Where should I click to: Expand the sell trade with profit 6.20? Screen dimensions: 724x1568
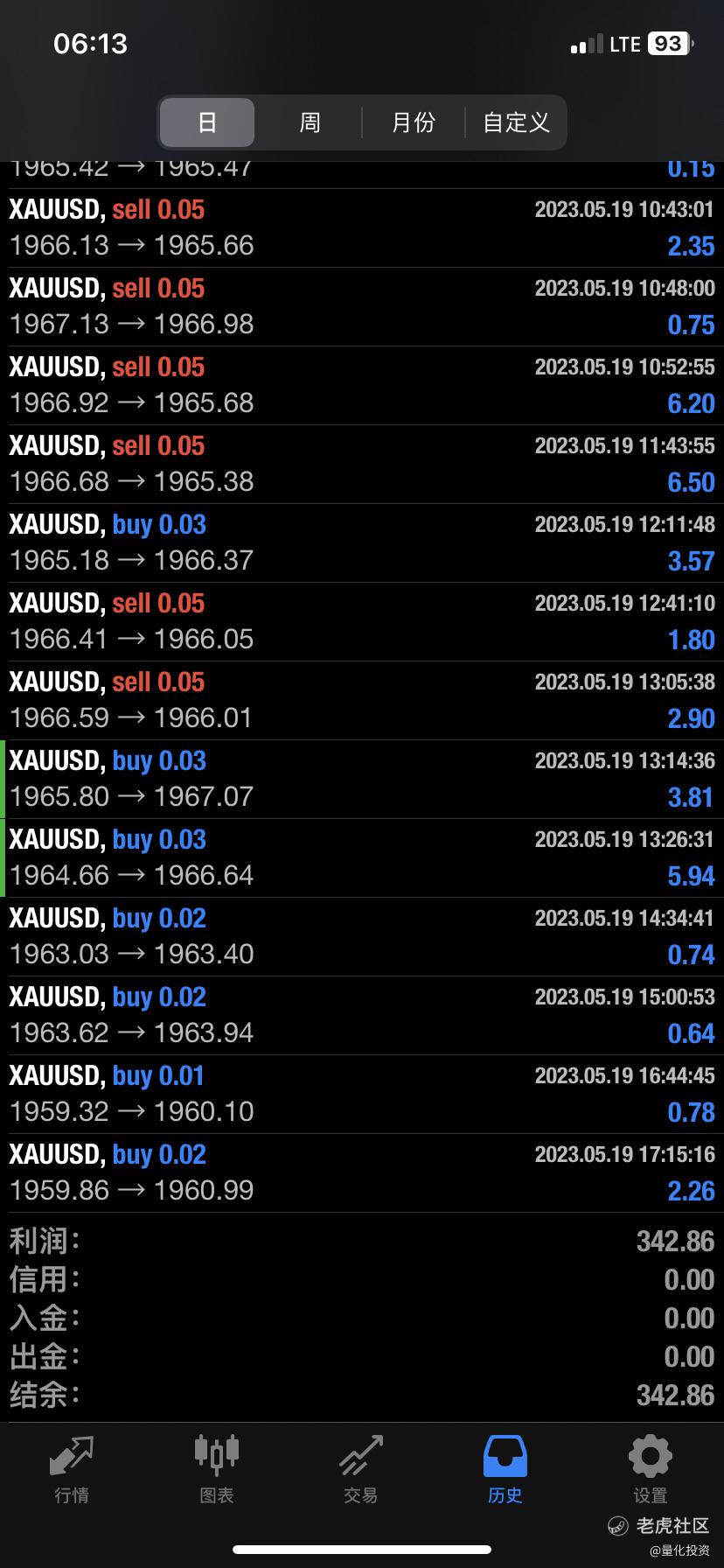(x=362, y=386)
